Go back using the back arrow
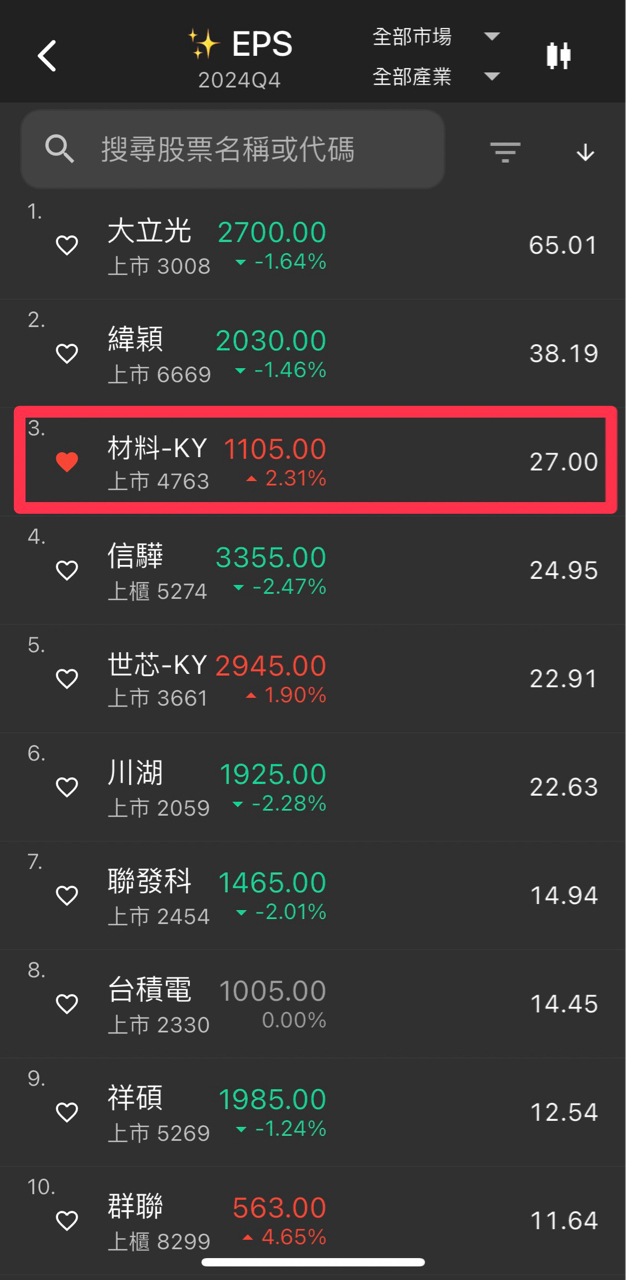626x1280 pixels. point(47,56)
